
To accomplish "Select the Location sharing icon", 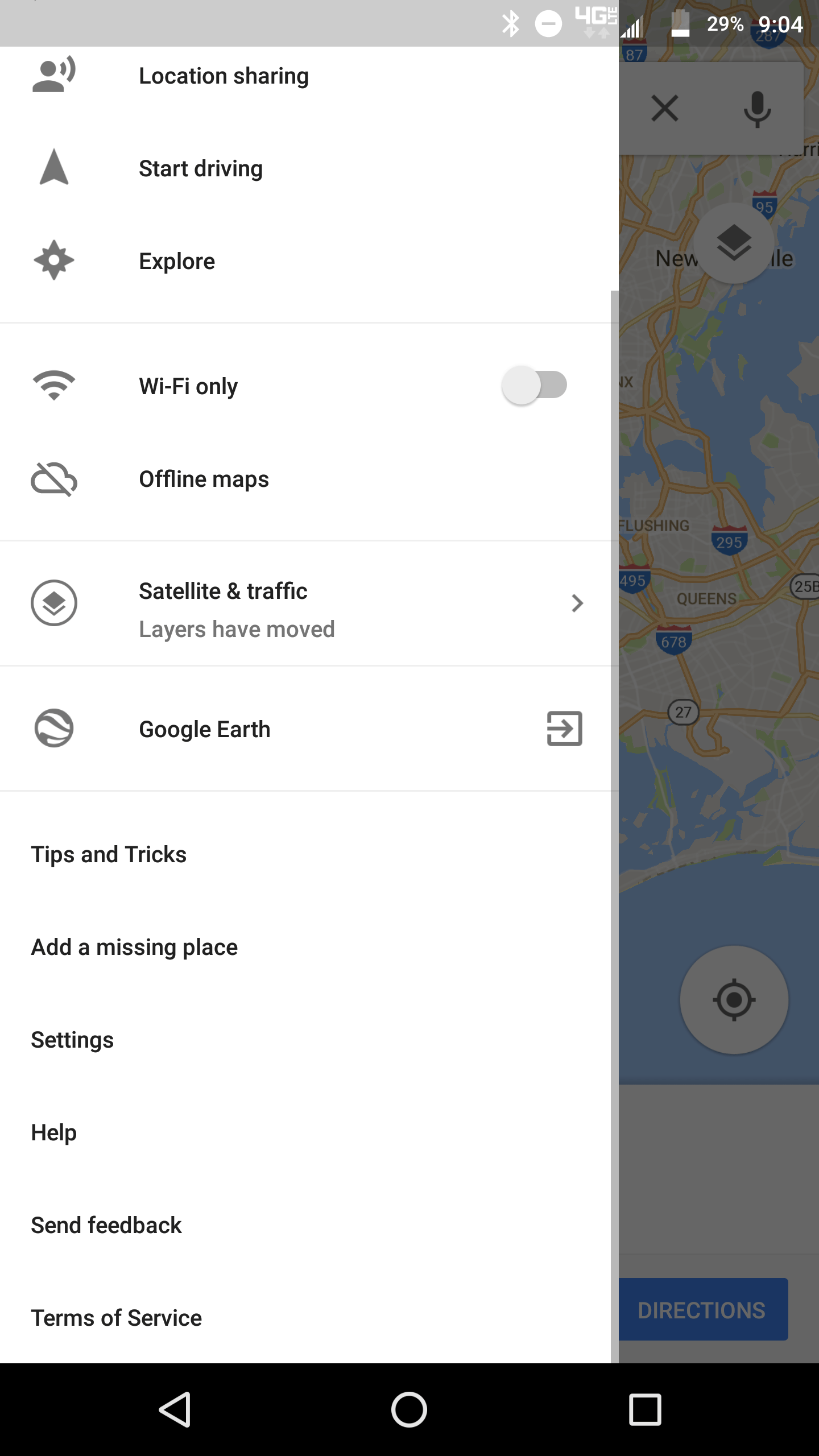I will tap(54, 75).
